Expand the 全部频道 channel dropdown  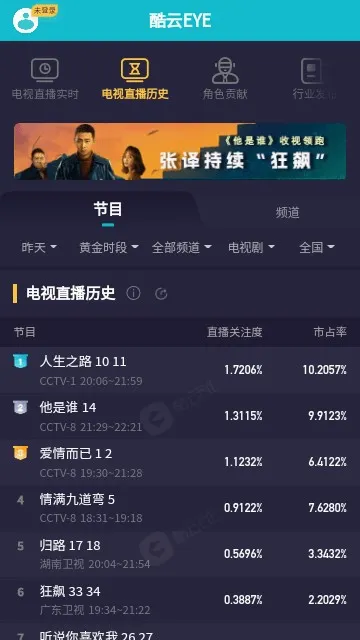(182, 247)
